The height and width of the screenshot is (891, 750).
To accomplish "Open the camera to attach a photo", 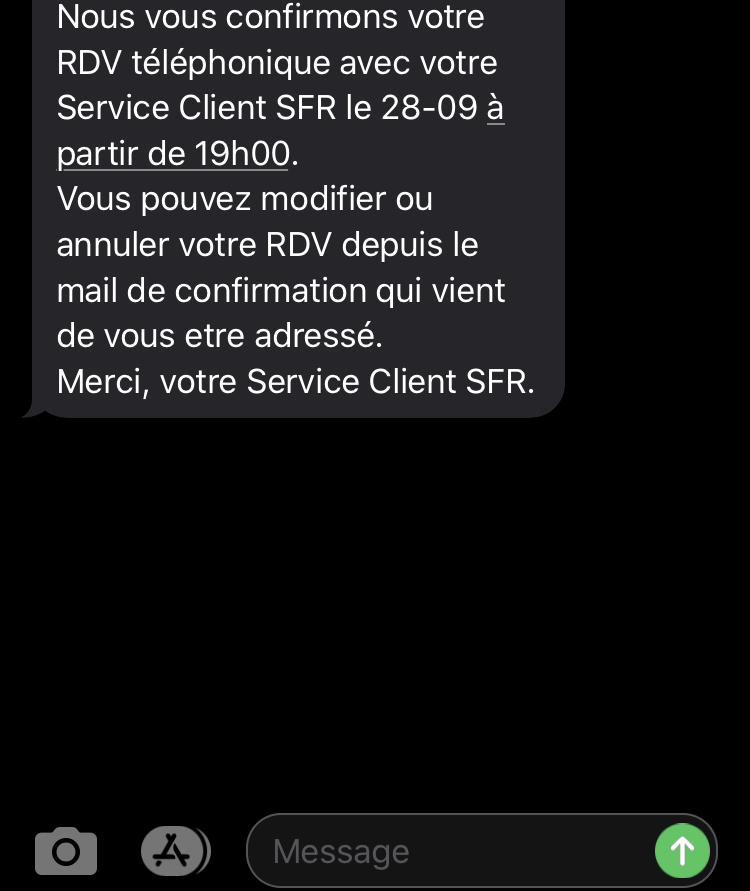I will click(66, 851).
